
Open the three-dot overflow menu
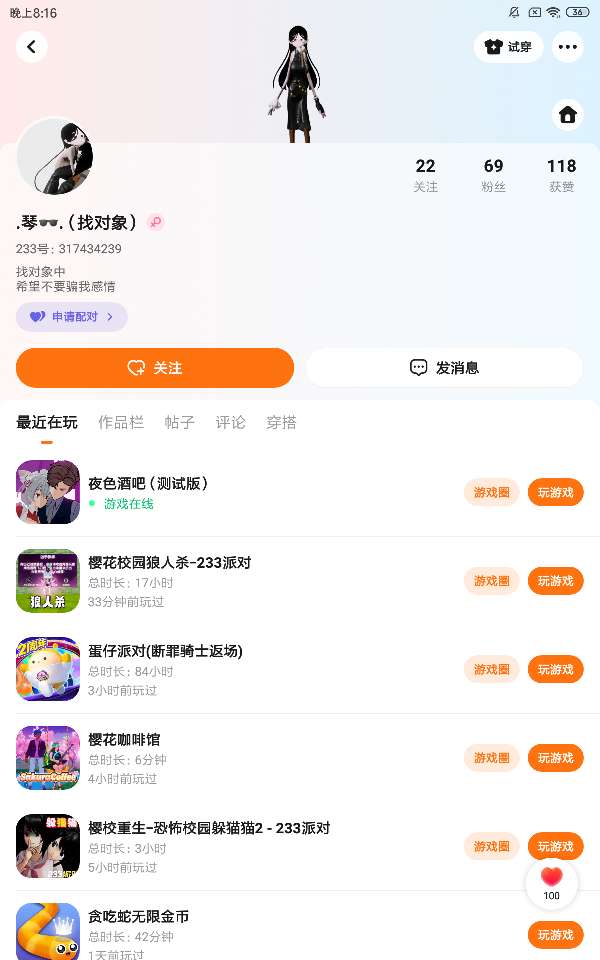tap(568, 47)
